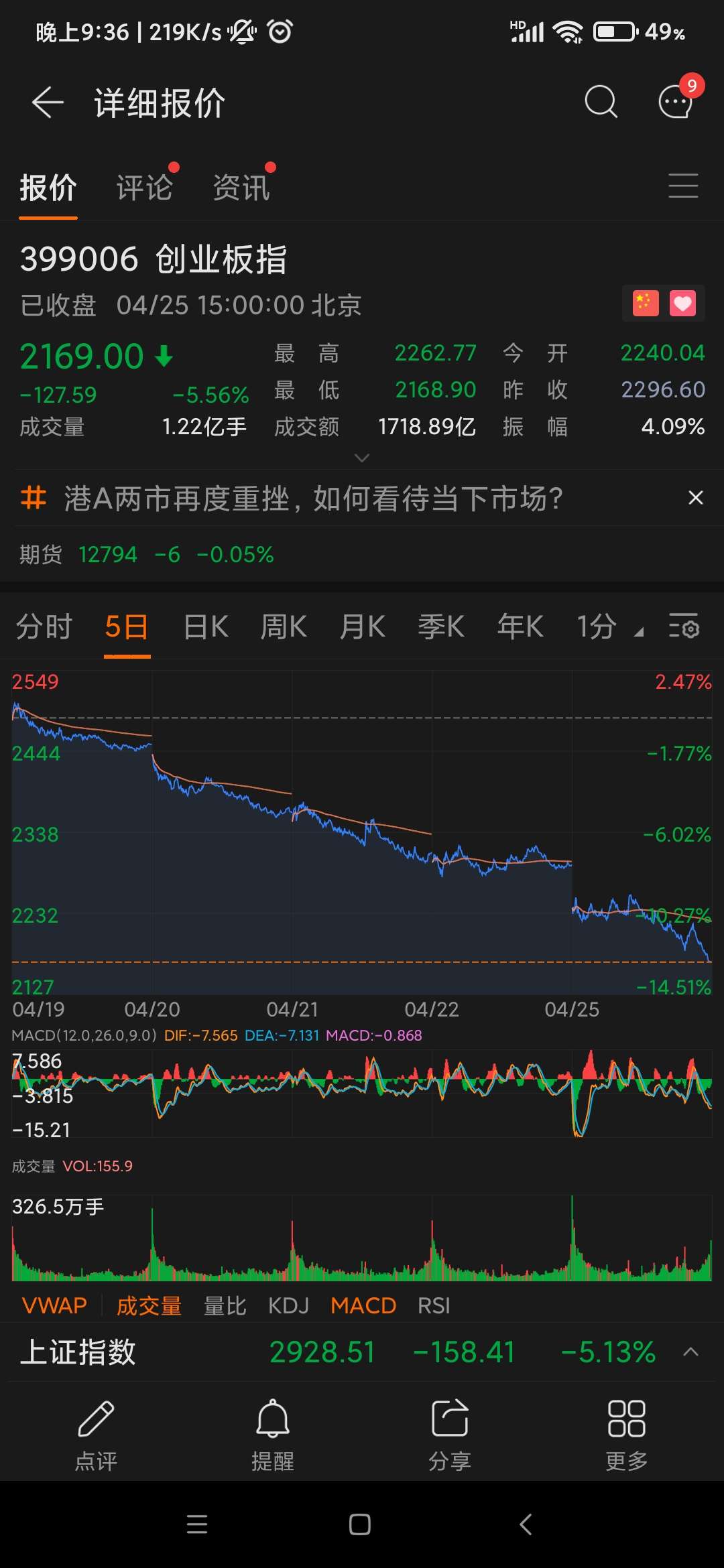This screenshot has height=1568, width=724.
Task: Open the search magnifier icon
Action: click(600, 103)
